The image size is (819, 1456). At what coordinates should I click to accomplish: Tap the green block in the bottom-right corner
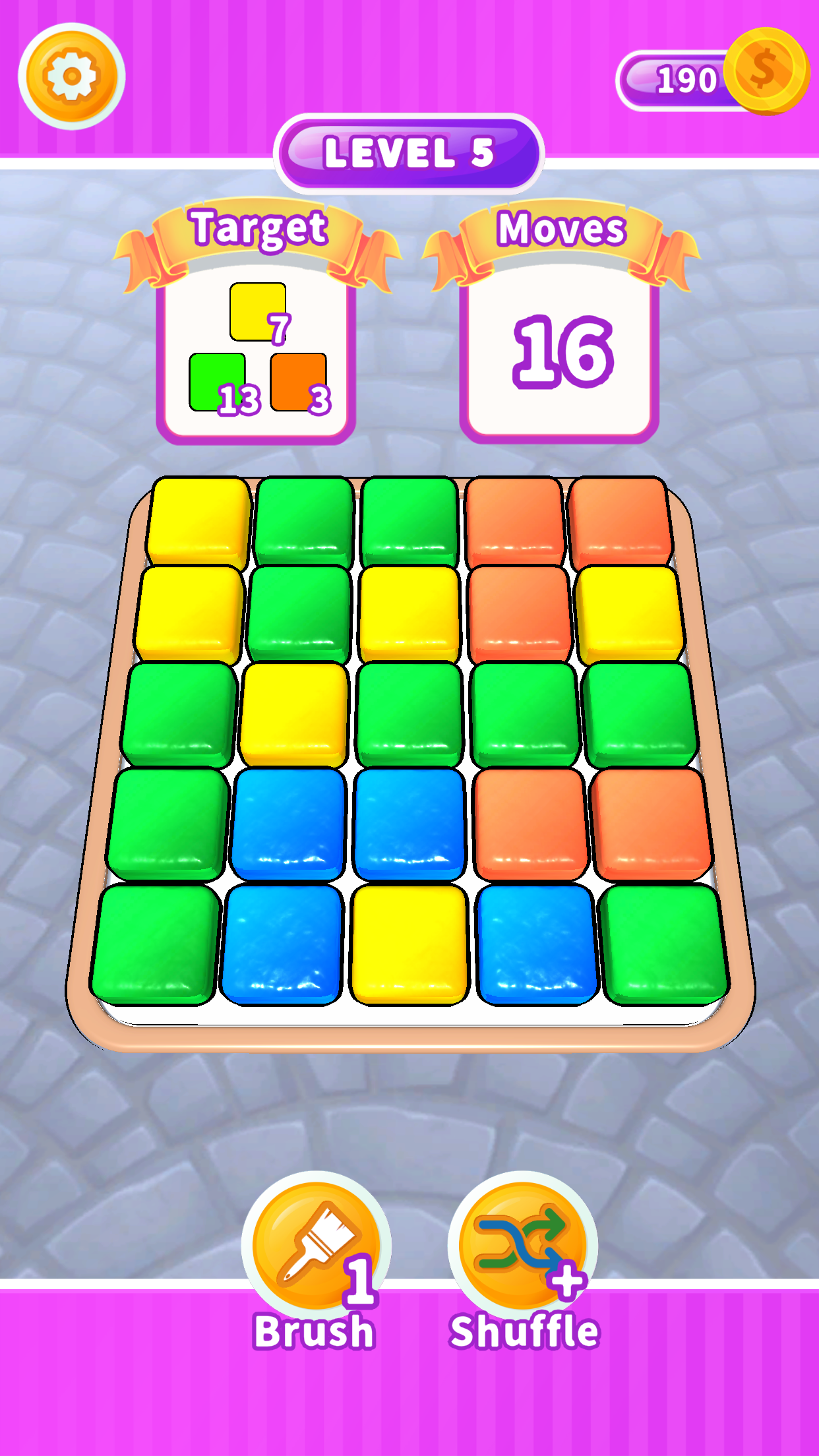pyautogui.click(x=665, y=942)
